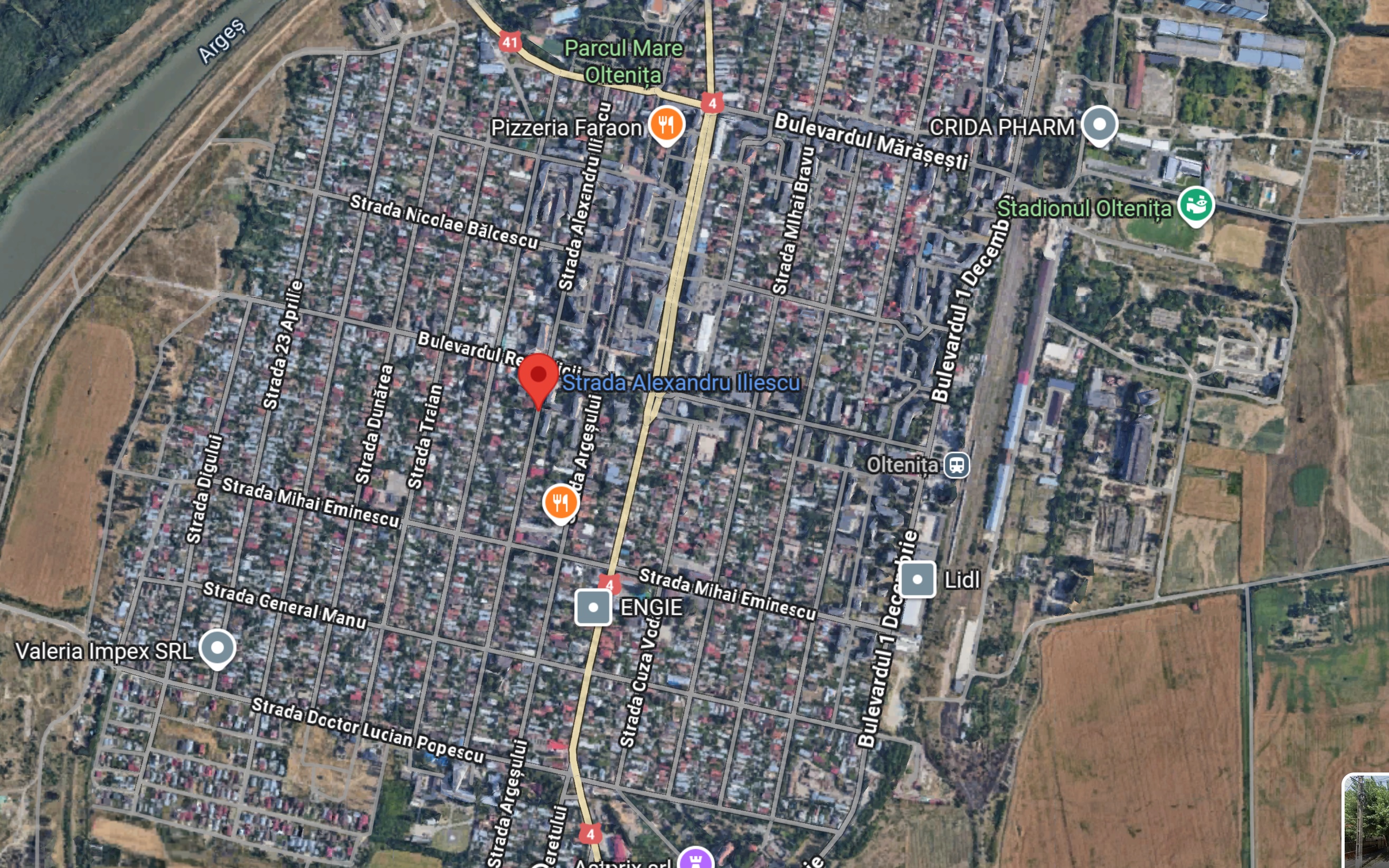Image resolution: width=1389 pixels, height=868 pixels.
Task: Tap the Oltenița train station icon
Action: 956,464
